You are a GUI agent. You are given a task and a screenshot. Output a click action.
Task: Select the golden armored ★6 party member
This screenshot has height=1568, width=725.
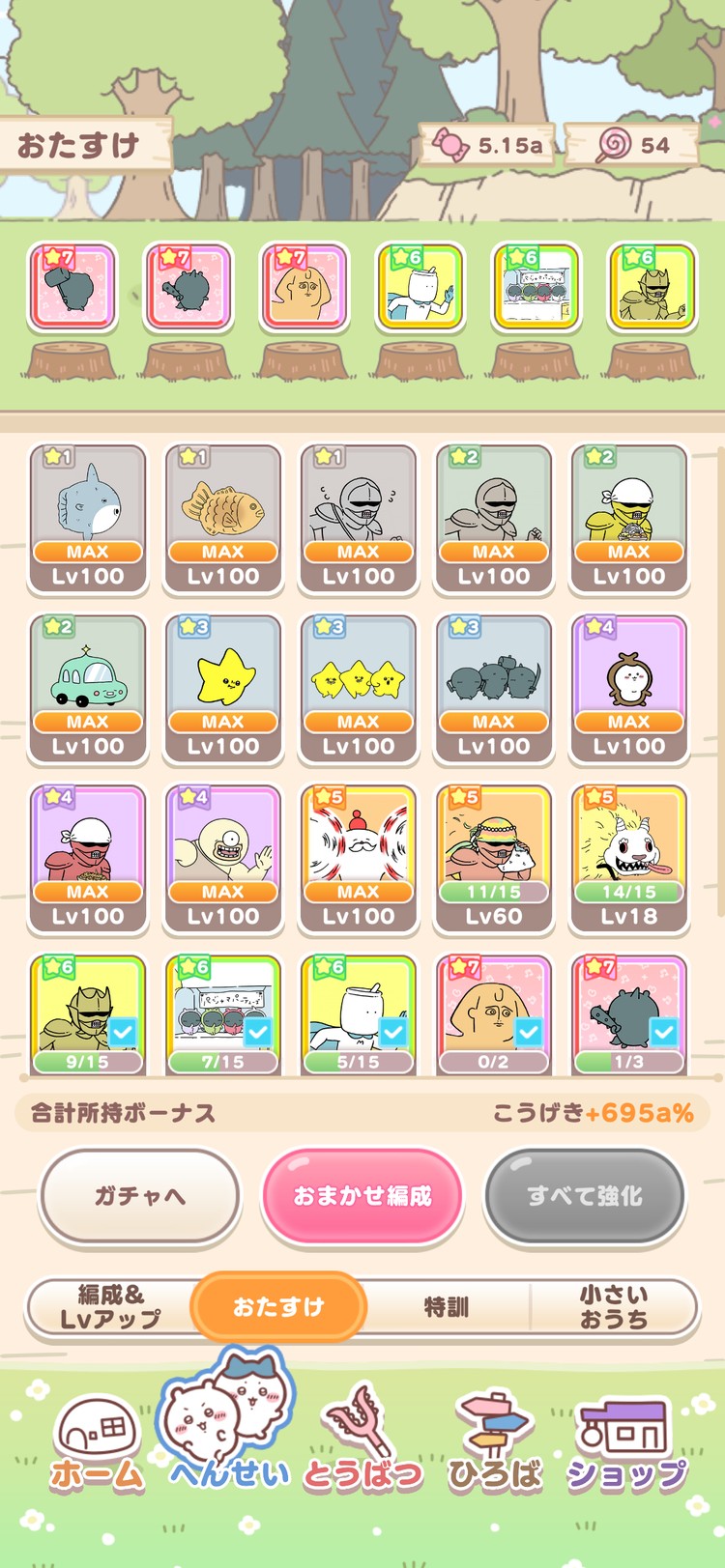(652, 287)
